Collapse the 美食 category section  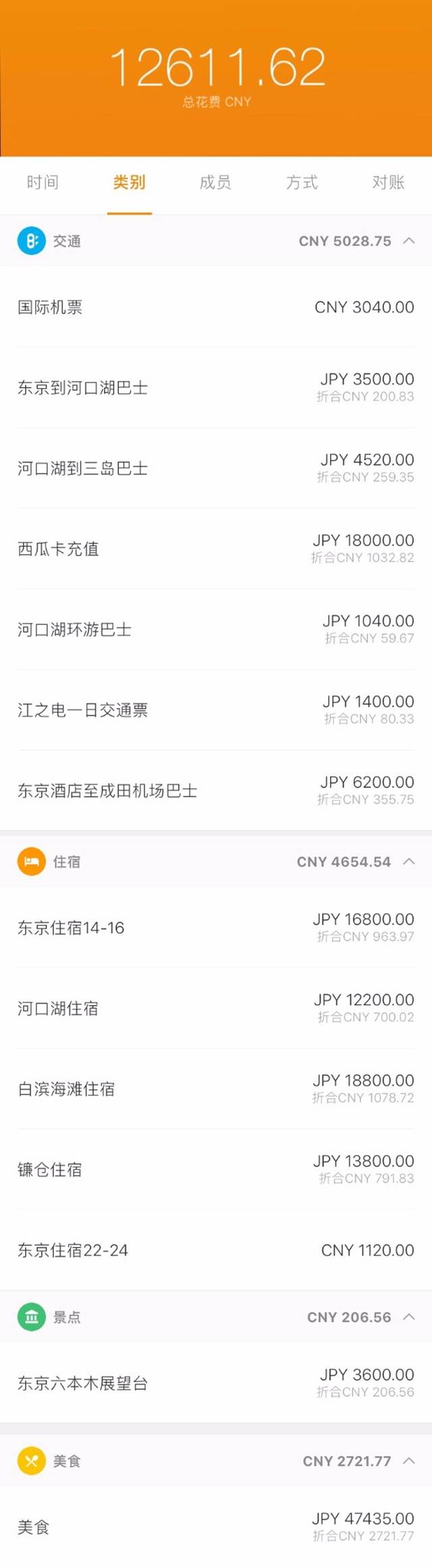coord(408,1461)
